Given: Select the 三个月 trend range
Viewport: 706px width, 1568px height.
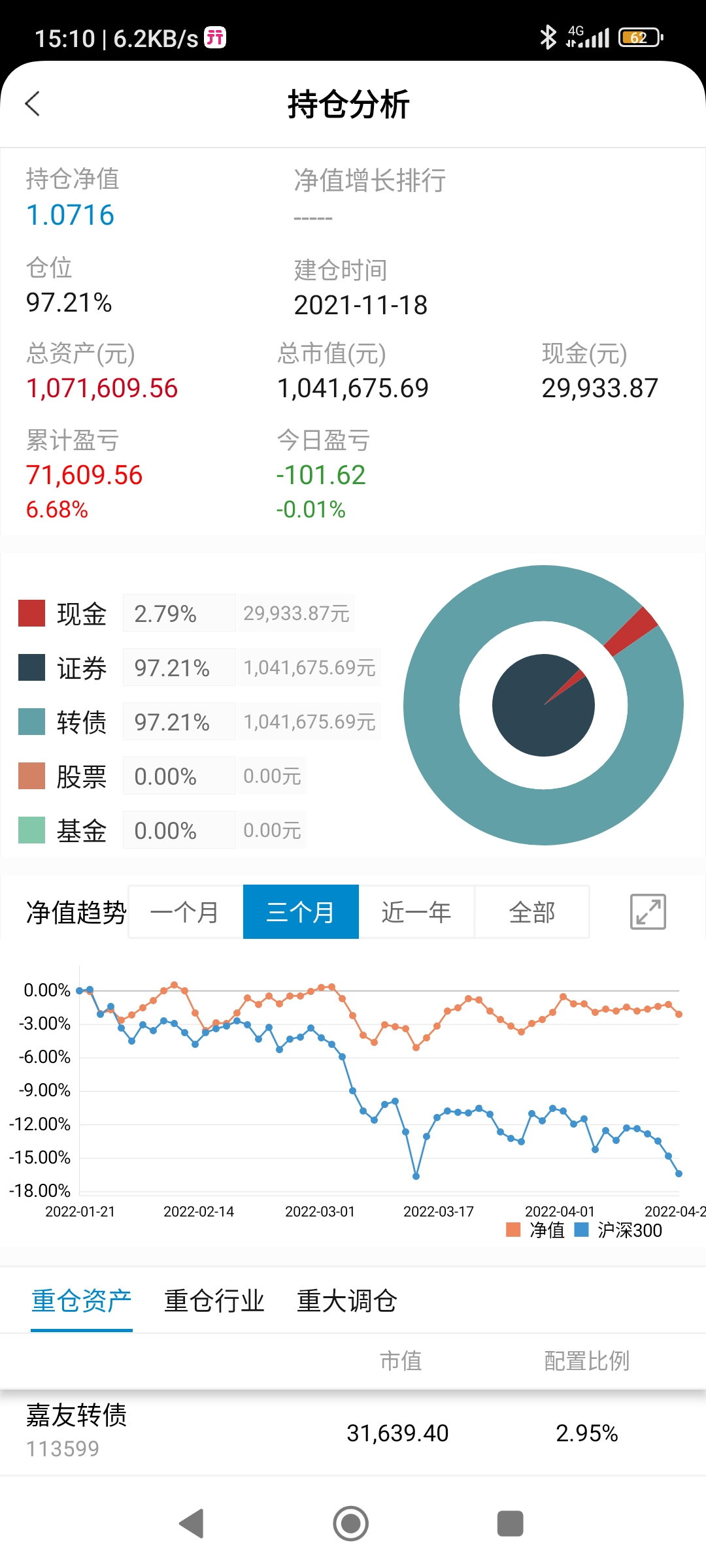Looking at the screenshot, I should pyautogui.click(x=301, y=912).
